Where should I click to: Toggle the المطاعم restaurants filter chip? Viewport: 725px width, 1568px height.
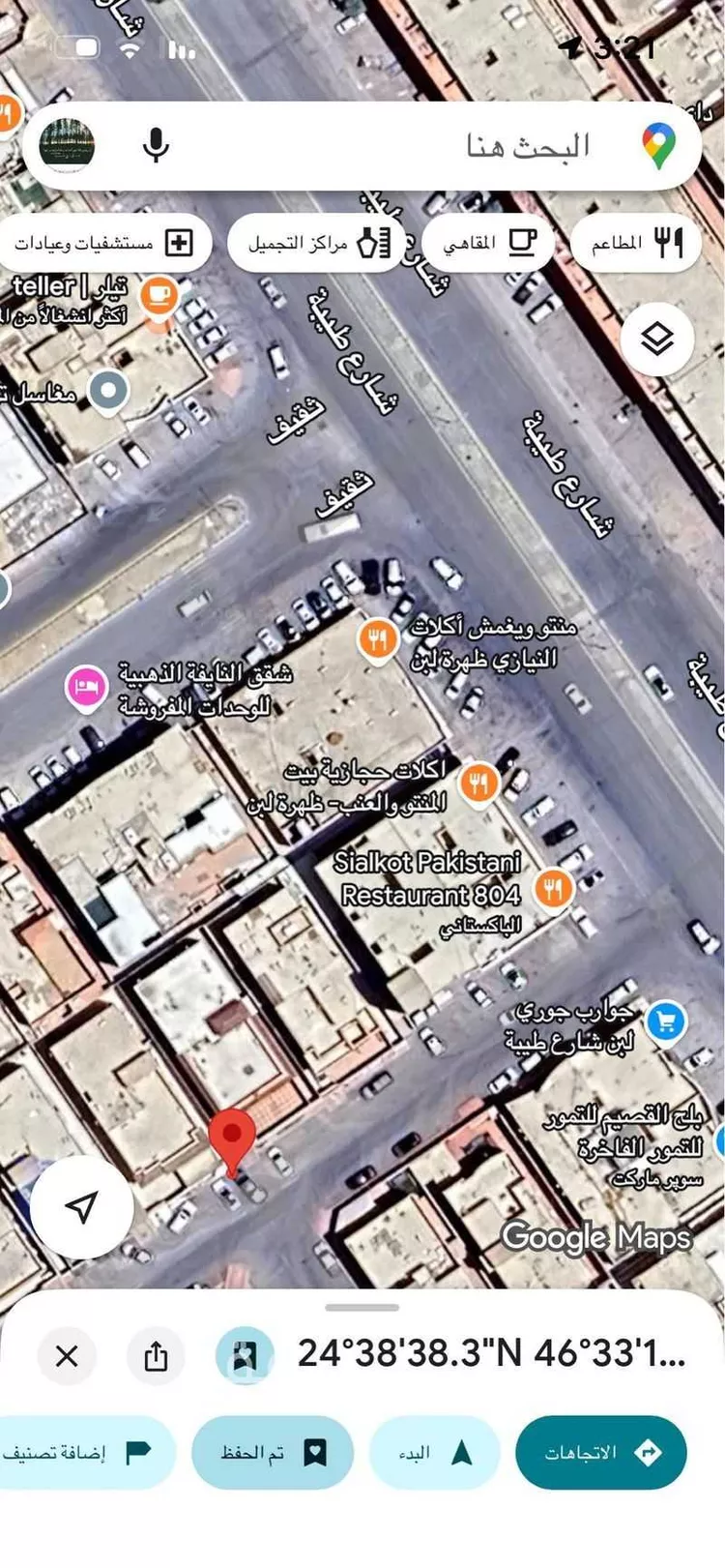click(x=637, y=242)
